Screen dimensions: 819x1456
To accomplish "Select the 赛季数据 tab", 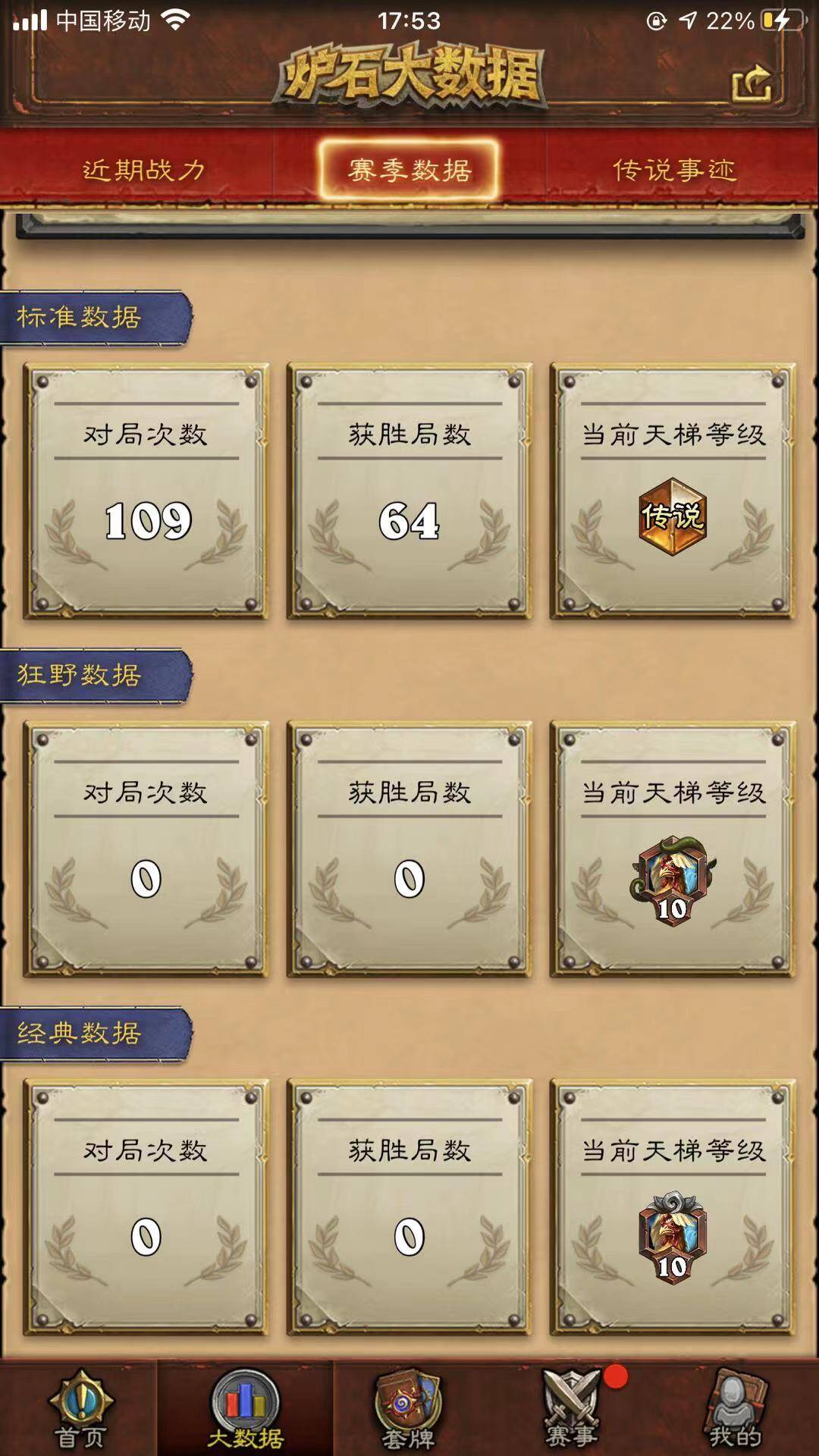I will (x=409, y=169).
